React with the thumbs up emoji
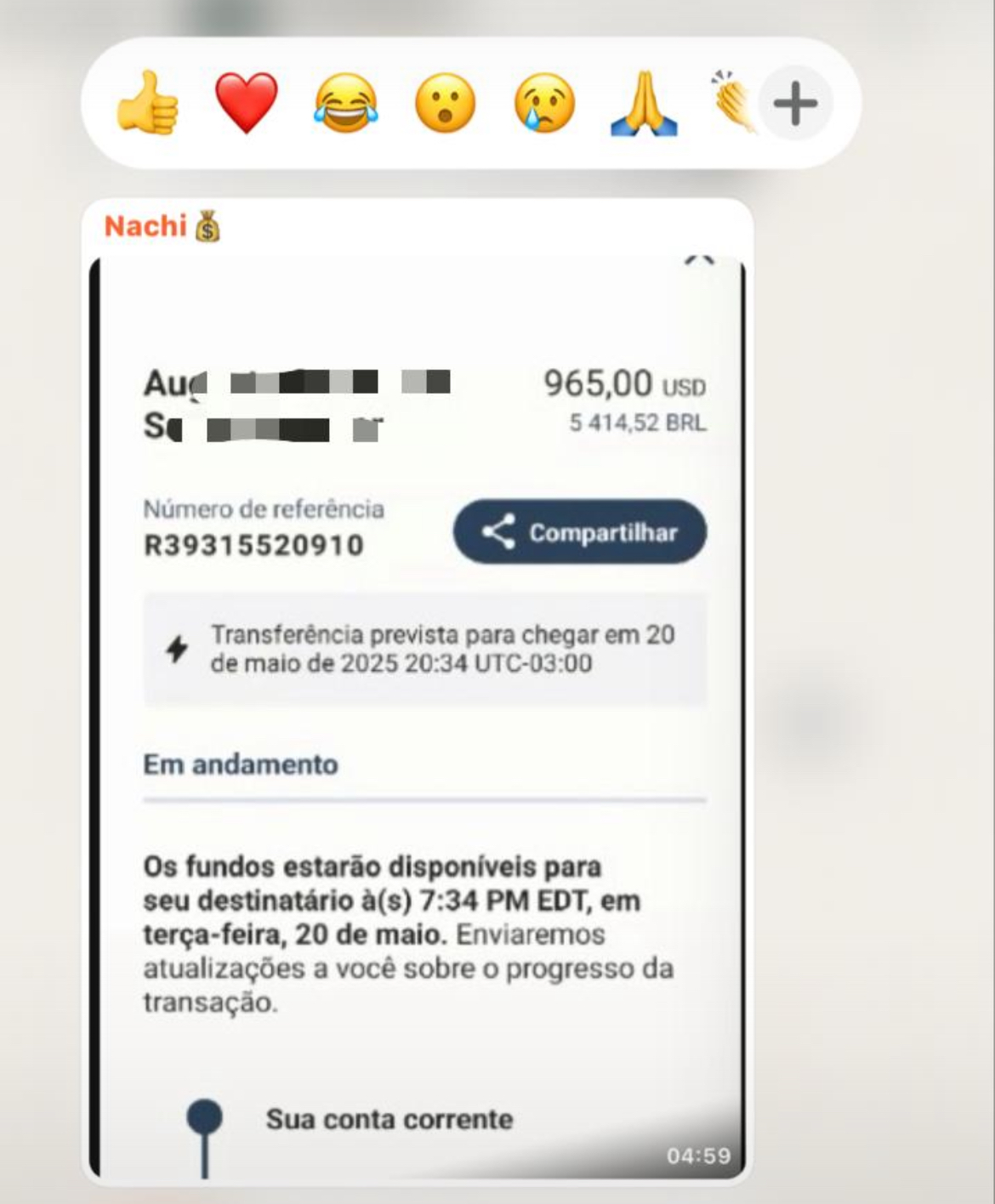 (147, 103)
